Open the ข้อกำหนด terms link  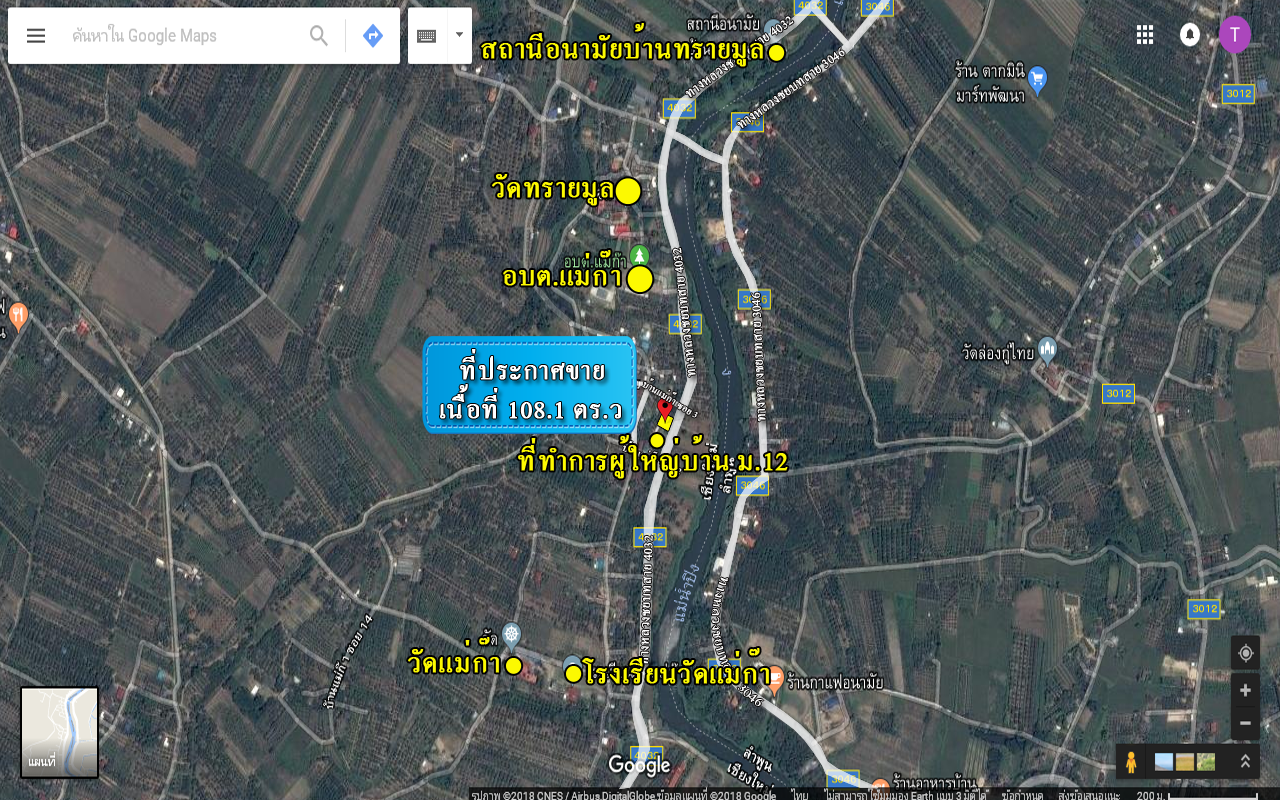click(1022, 795)
